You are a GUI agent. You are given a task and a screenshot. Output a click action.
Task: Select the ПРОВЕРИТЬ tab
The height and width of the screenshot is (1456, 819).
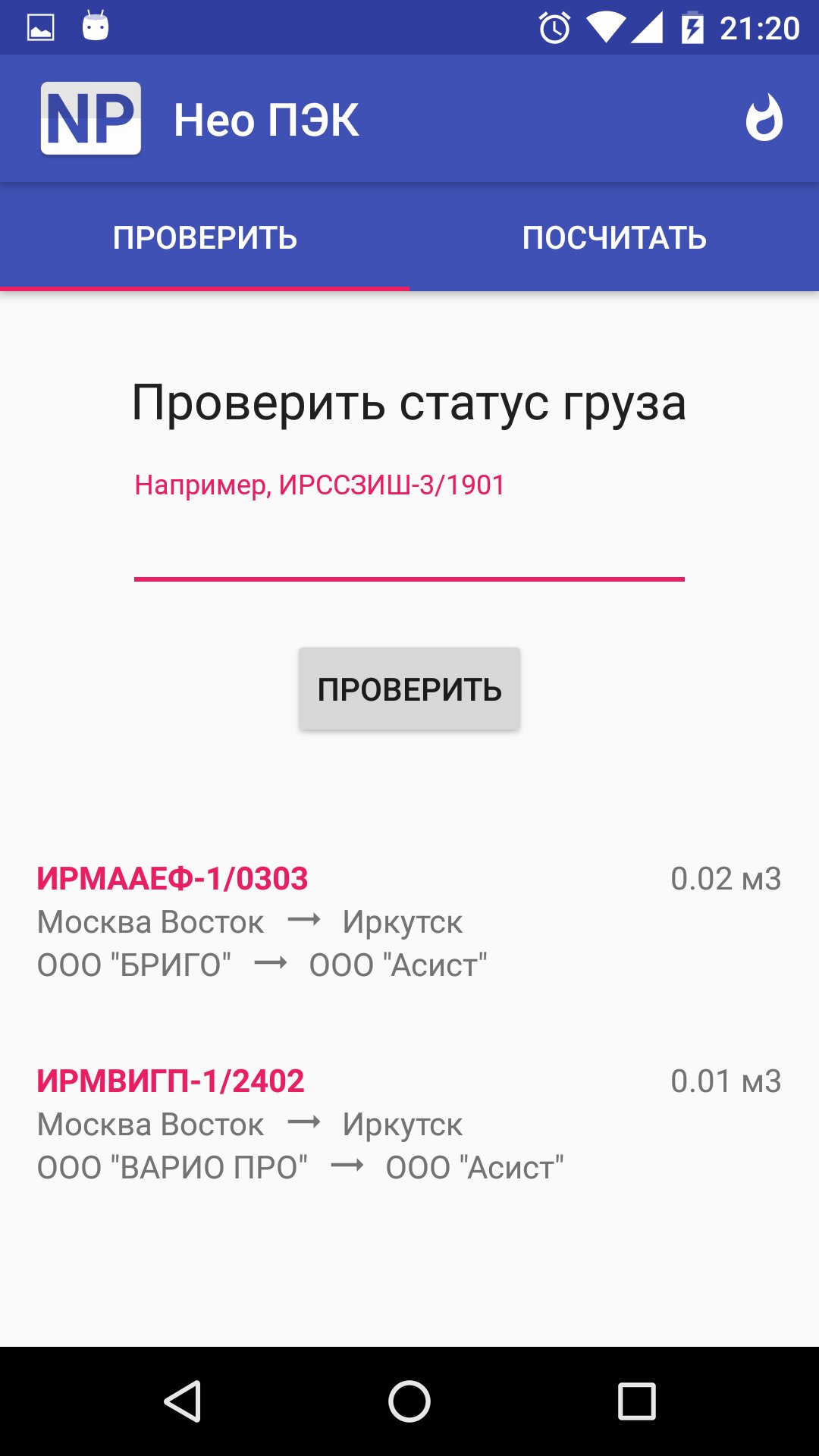click(x=205, y=237)
